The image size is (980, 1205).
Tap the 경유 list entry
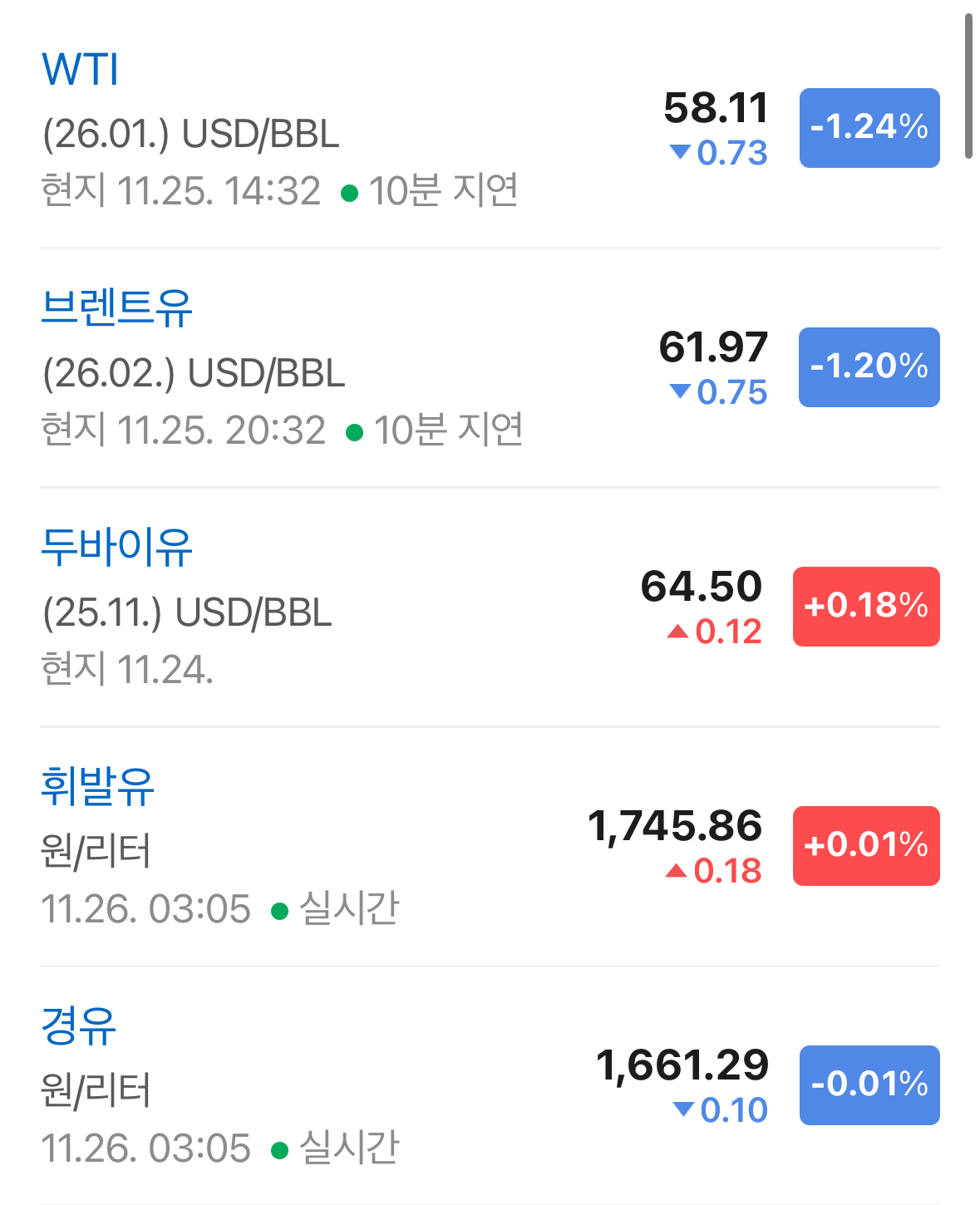coord(79,1026)
